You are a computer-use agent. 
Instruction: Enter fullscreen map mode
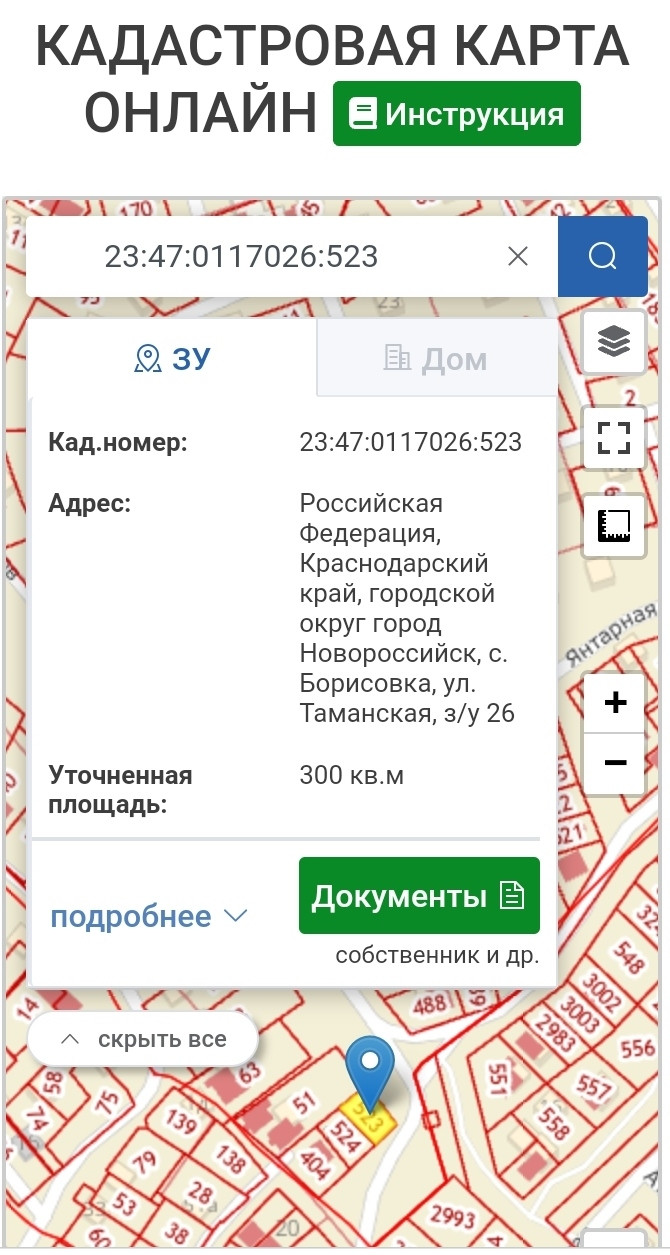click(614, 437)
